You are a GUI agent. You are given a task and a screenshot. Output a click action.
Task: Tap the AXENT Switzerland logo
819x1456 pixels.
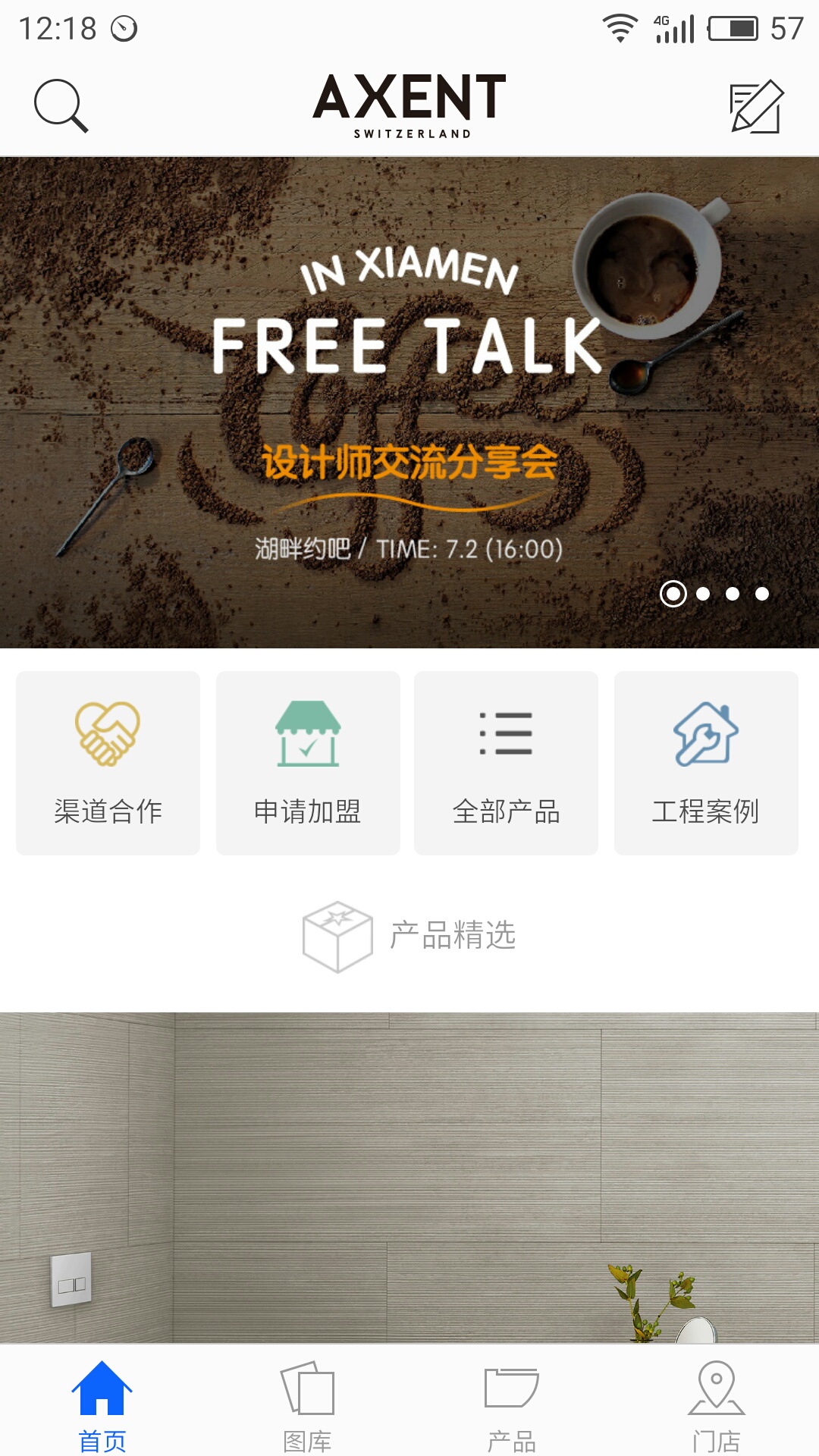point(409,105)
